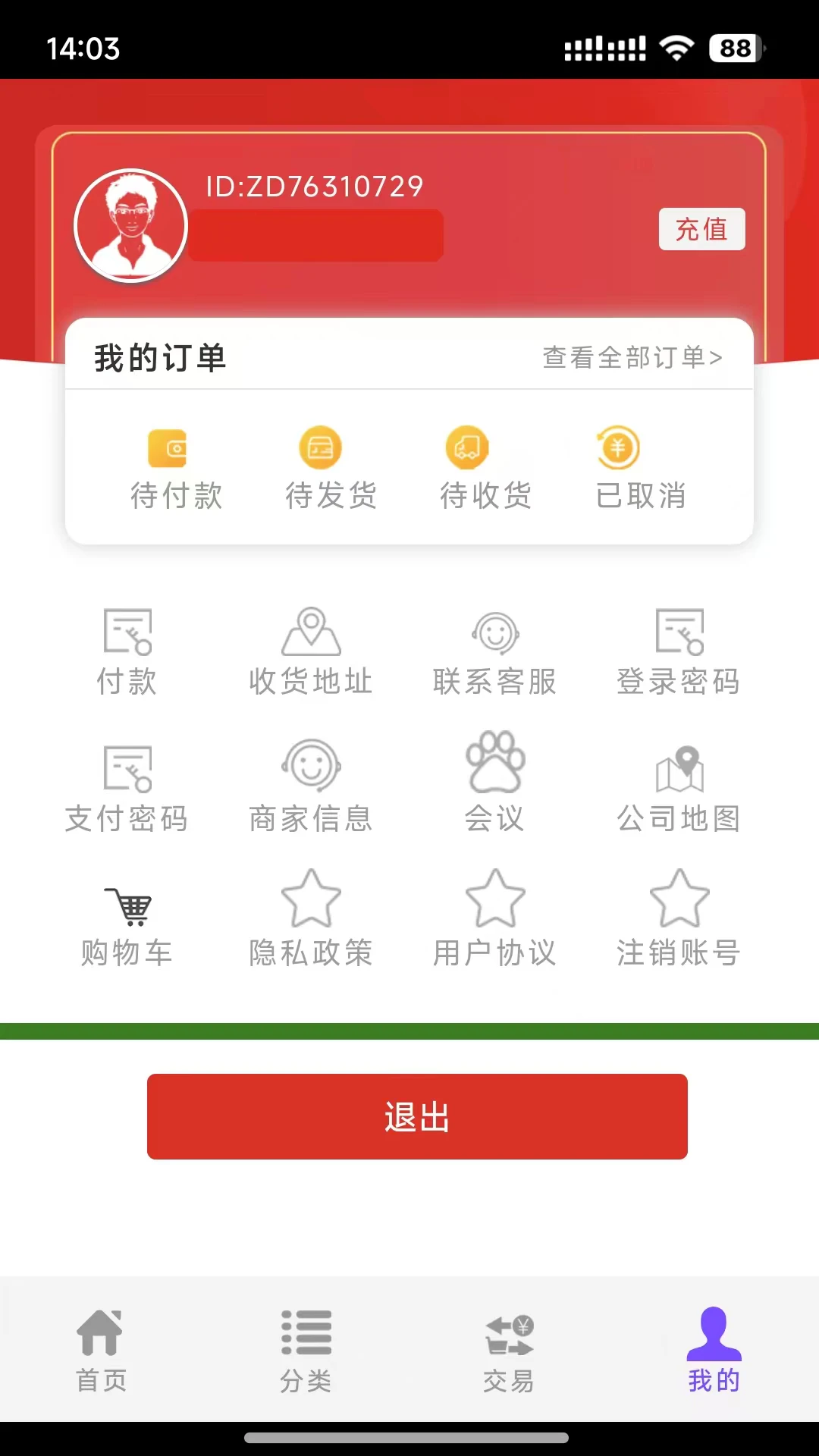Open 联系客服 customer service
The image size is (819, 1456).
click(494, 648)
